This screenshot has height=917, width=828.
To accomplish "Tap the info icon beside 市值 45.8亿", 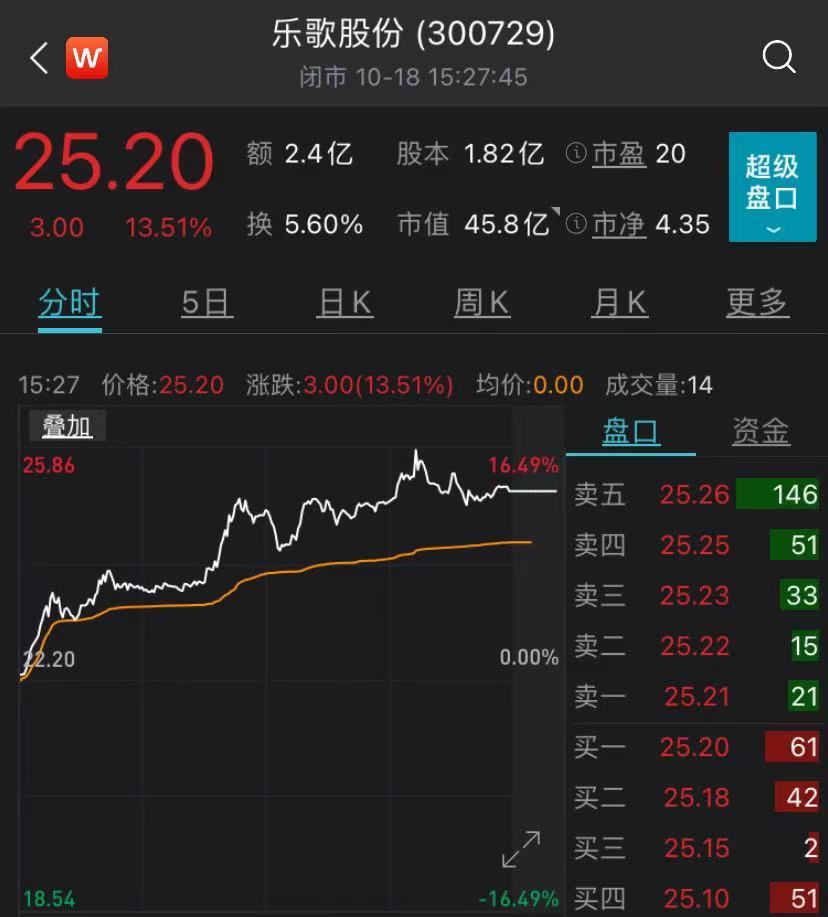I will click(x=575, y=225).
